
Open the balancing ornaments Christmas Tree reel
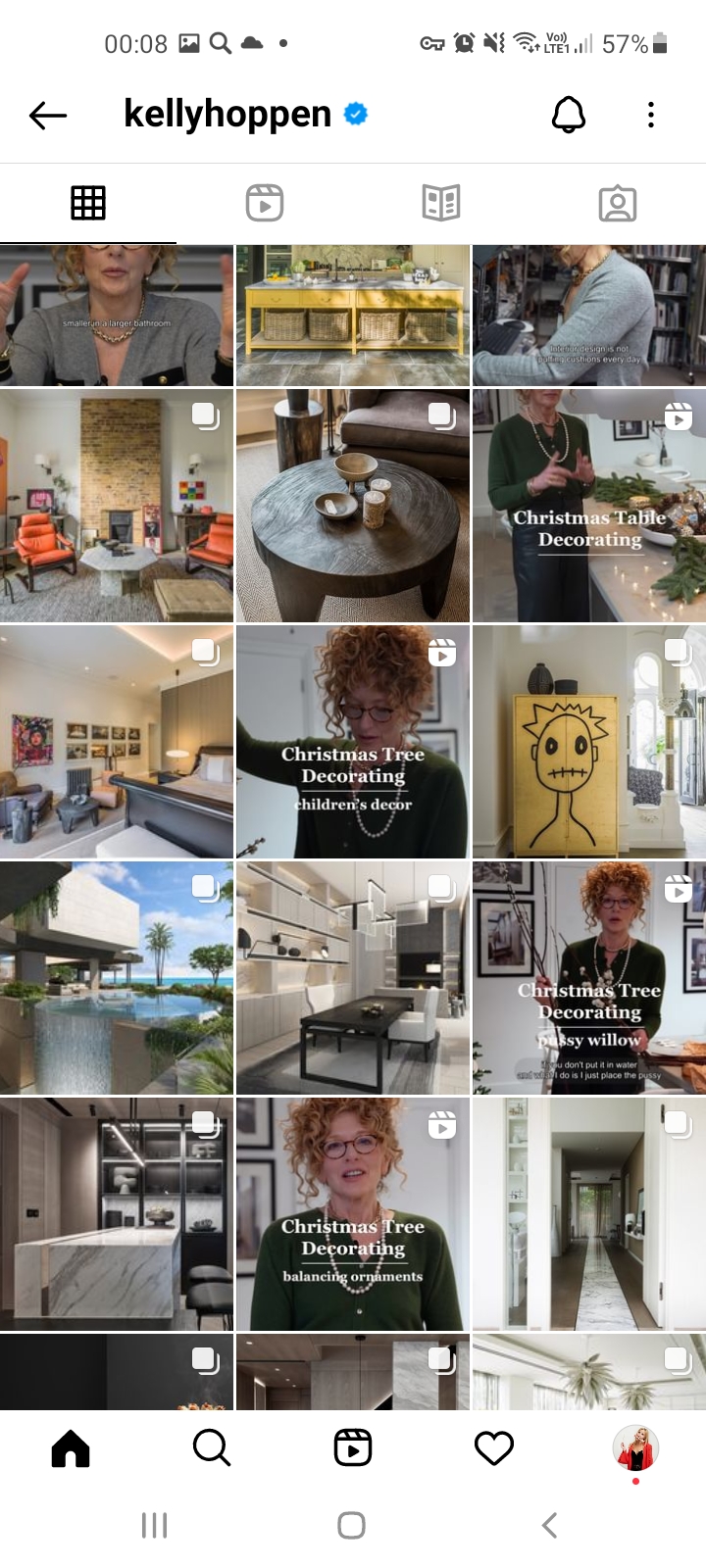point(353,1214)
